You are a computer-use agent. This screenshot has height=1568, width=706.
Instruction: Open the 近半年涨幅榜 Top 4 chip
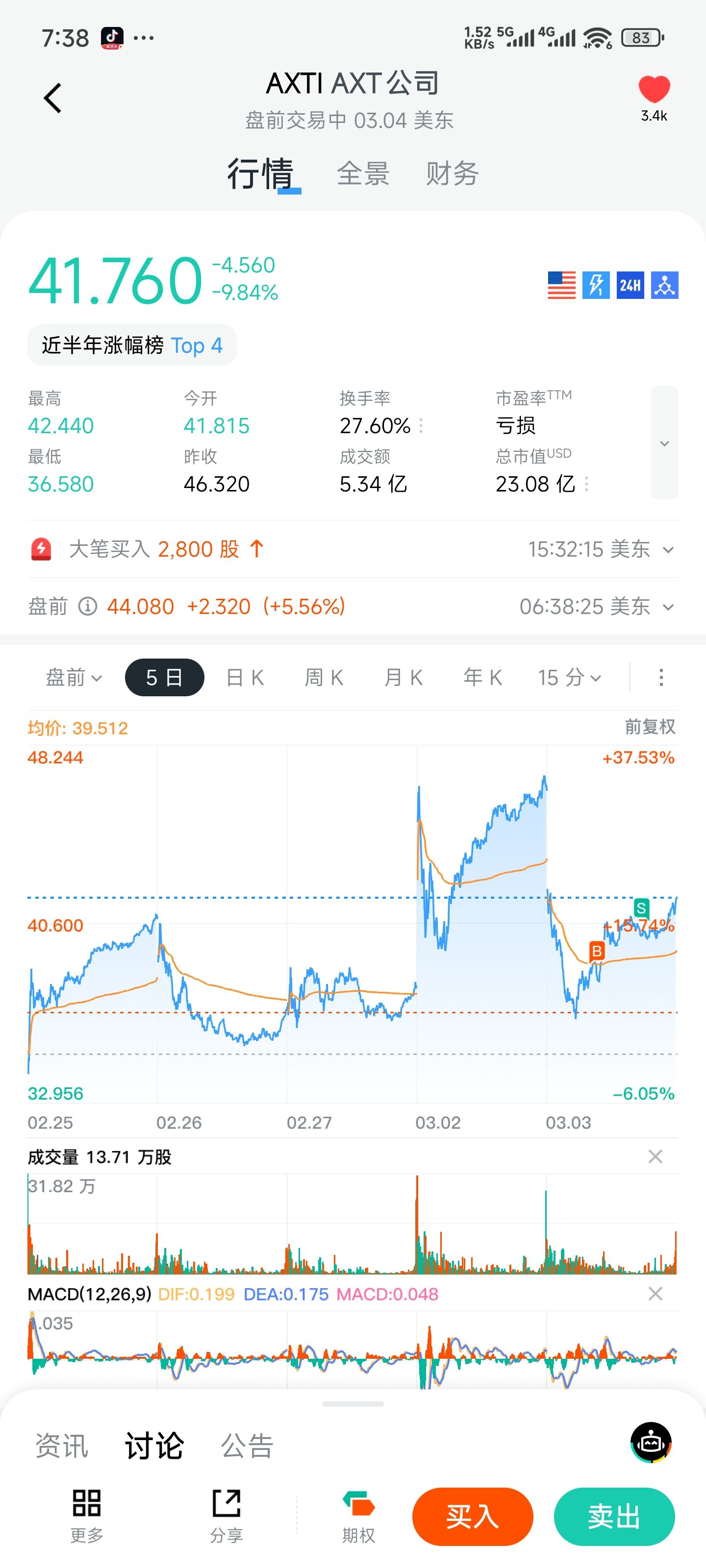(131, 346)
